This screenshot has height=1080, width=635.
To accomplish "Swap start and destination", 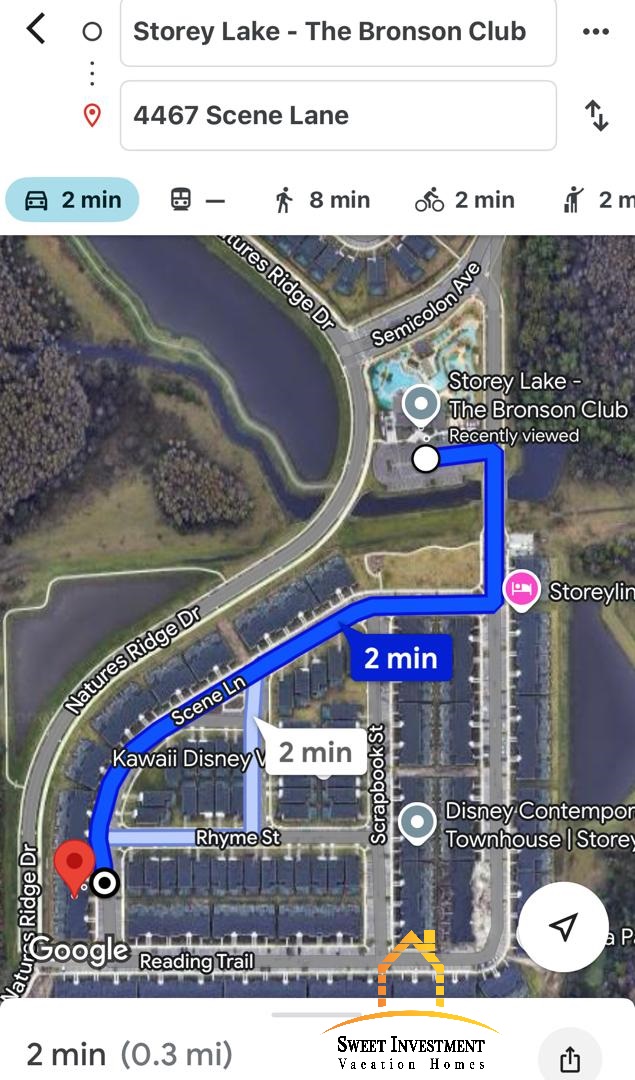I will click(x=596, y=115).
